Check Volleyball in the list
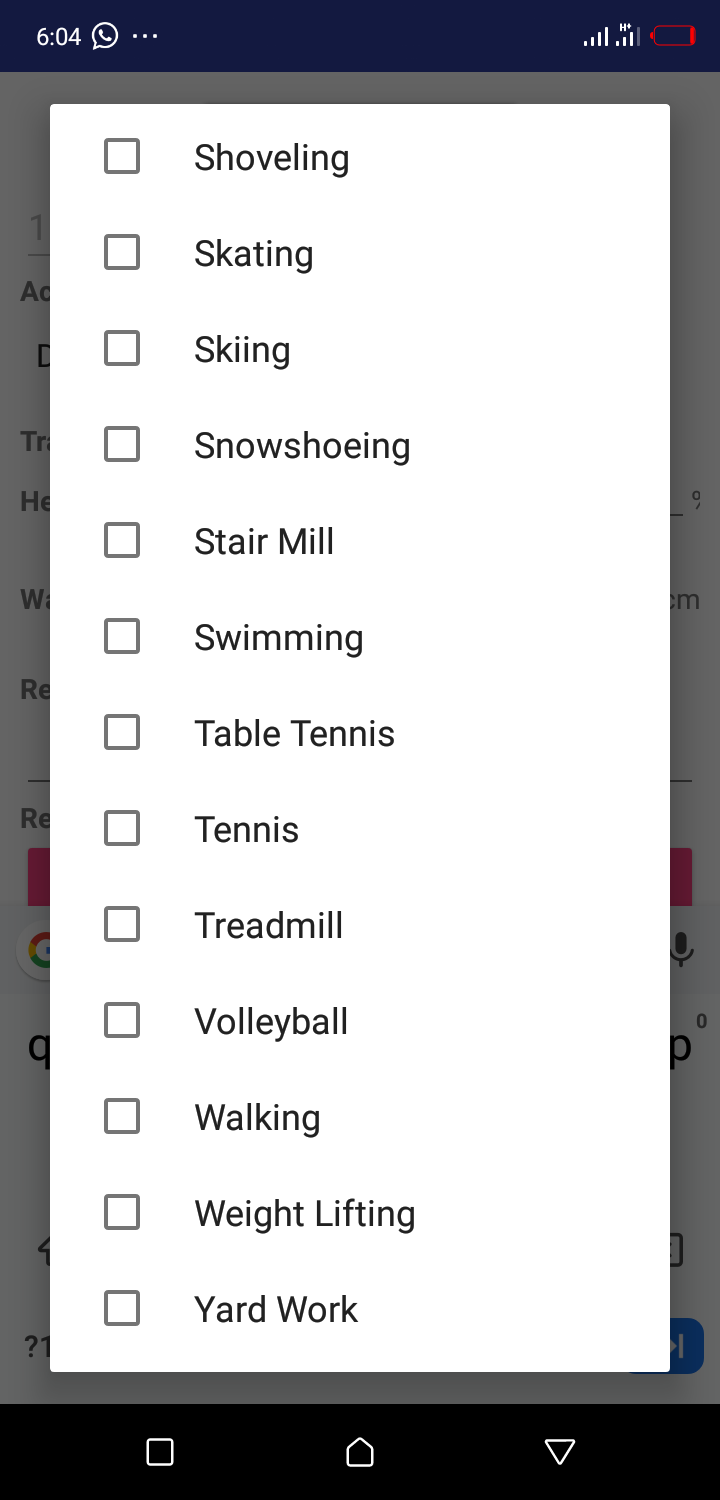Image resolution: width=720 pixels, height=1500 pixels. [122, 1021]
